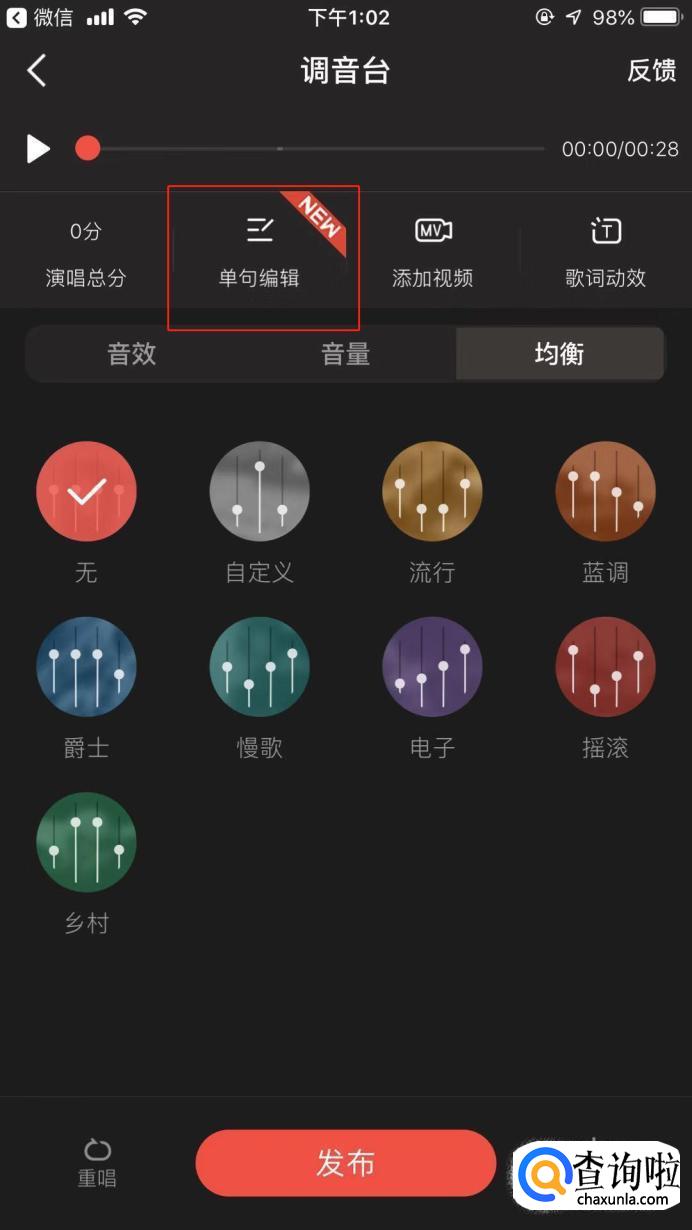
Task: Go back using the top-left arrow
Action: pyautogui.click(x=37, y=71)
